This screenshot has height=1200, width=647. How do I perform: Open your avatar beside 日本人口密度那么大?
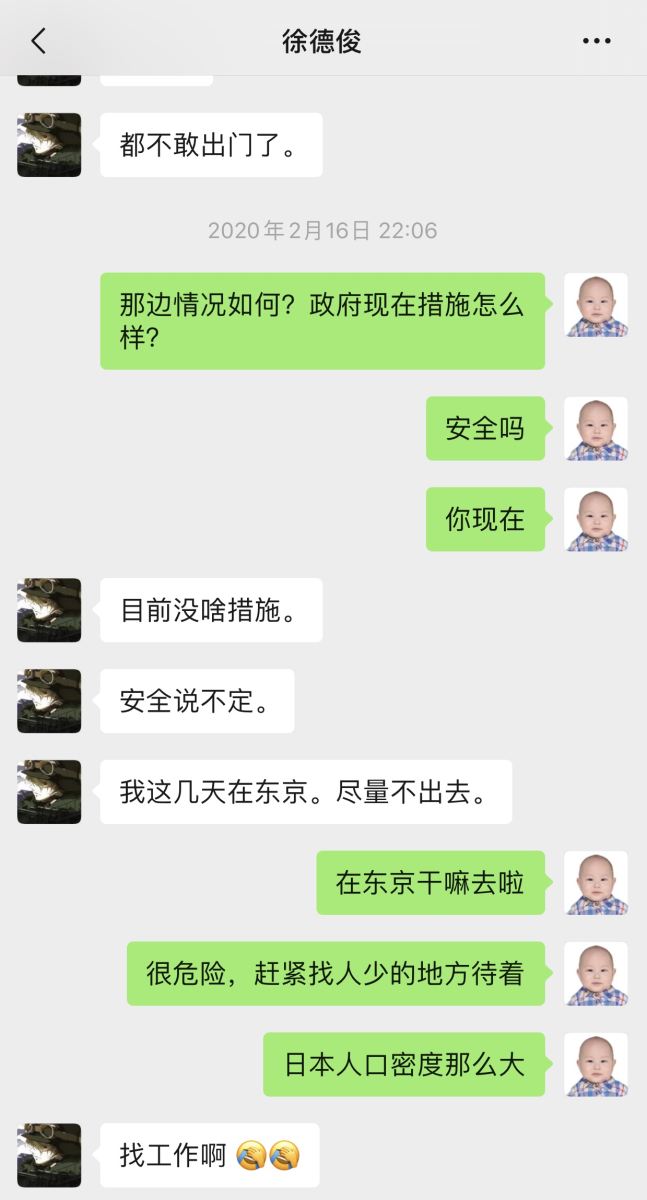tap(596, 1064)
